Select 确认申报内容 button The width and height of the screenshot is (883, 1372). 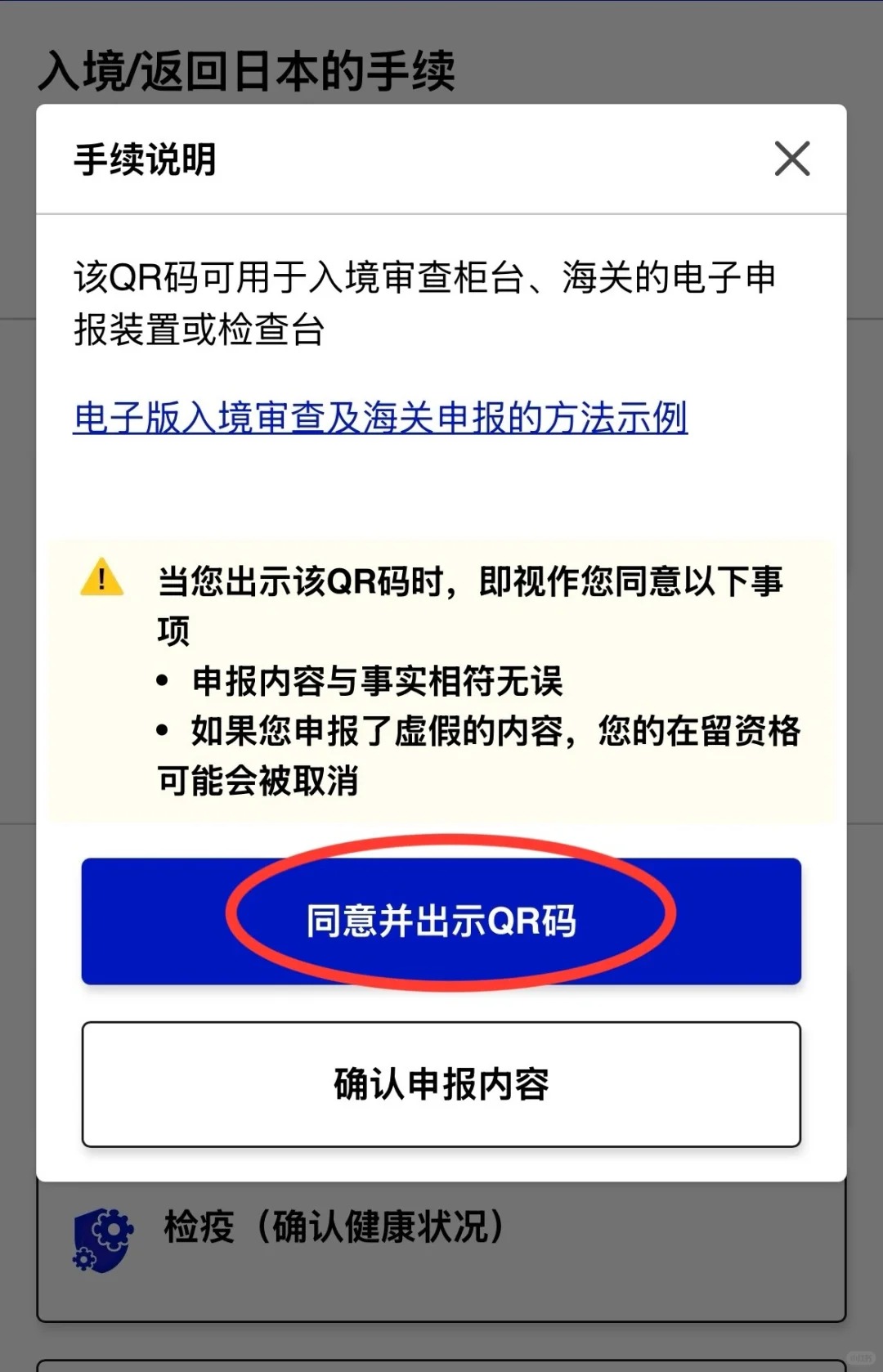(x=441, y=1083)
